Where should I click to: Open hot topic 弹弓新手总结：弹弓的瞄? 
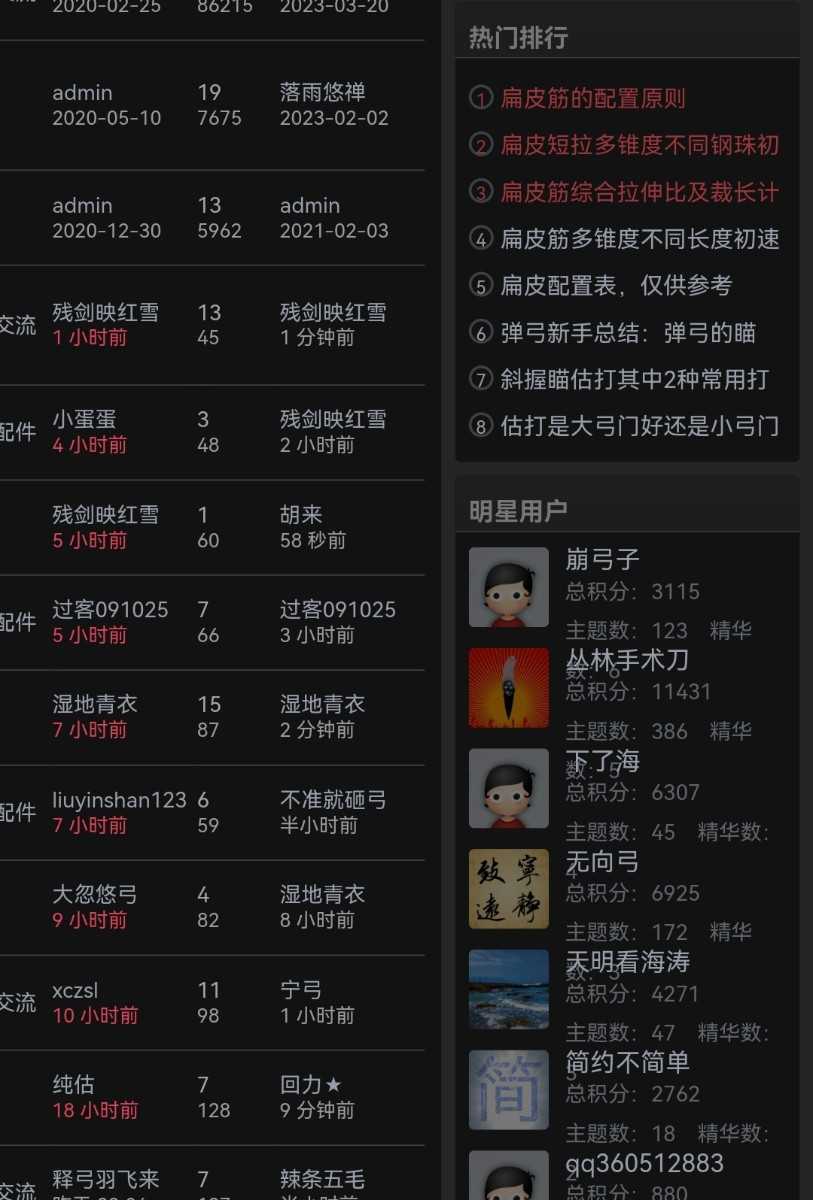point(628,333)
